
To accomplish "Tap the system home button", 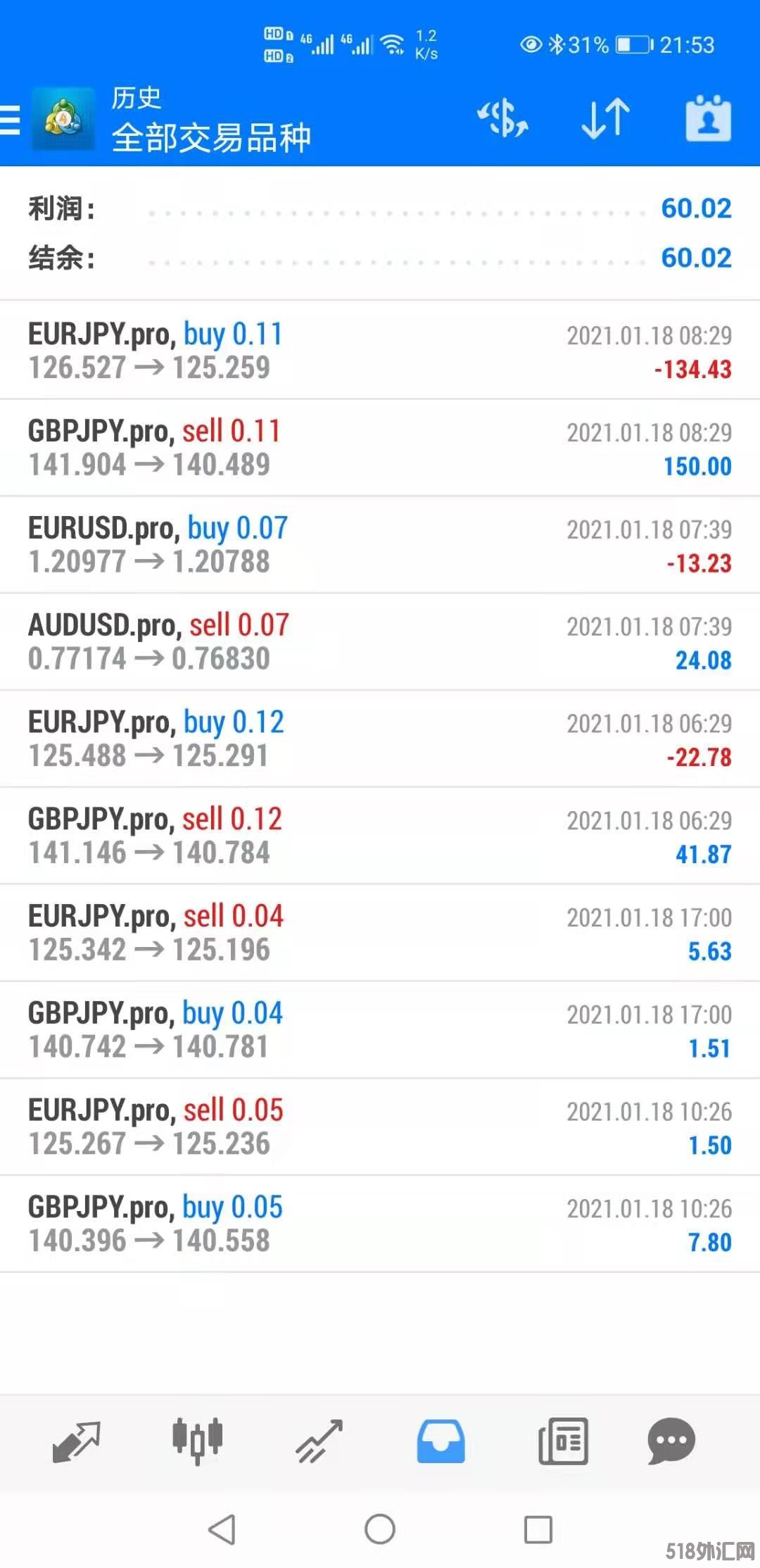I will [380, 1529].
